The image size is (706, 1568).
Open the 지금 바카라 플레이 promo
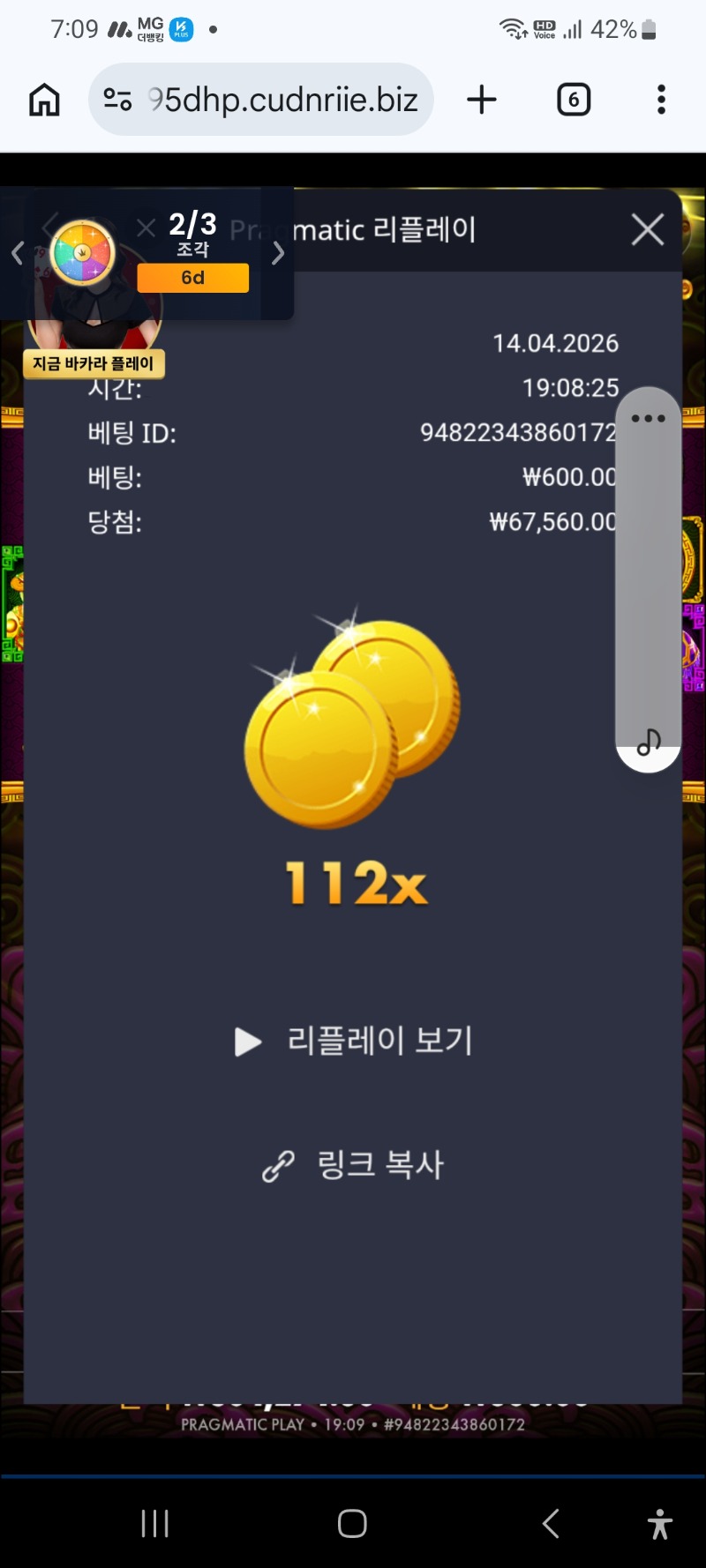coord(94,363)
